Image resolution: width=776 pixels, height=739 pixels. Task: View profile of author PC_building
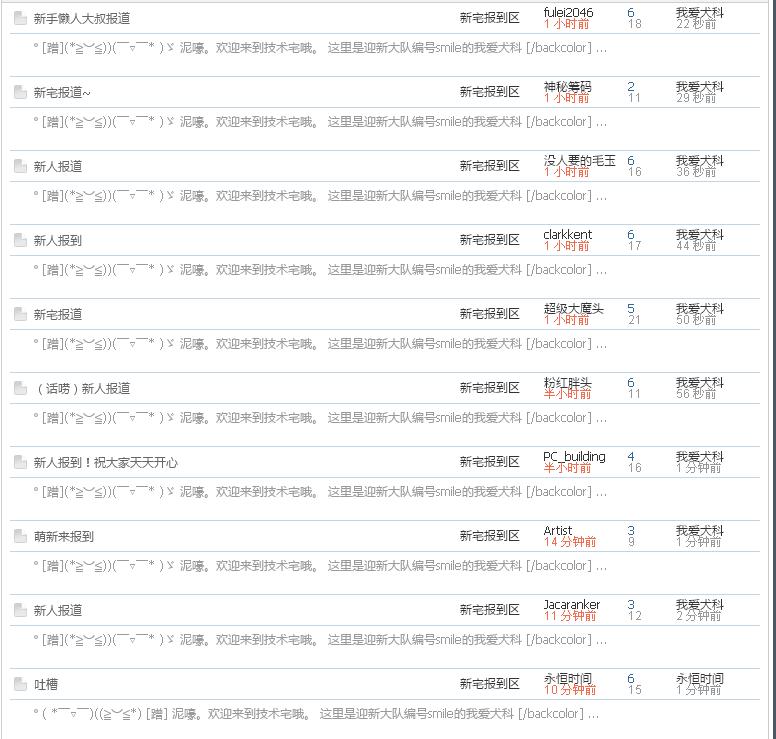coord(574,457)
